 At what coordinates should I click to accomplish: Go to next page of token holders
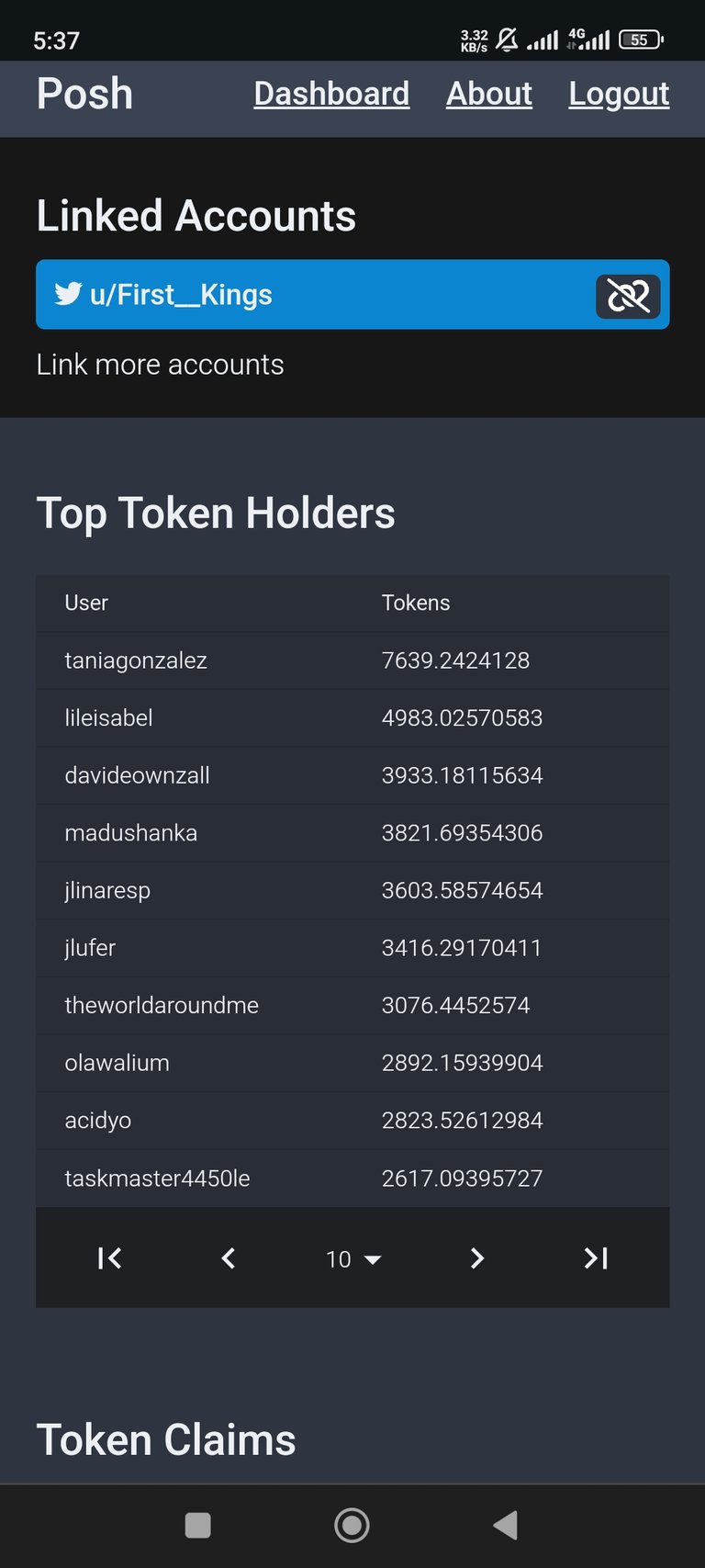pos(476,1258)
